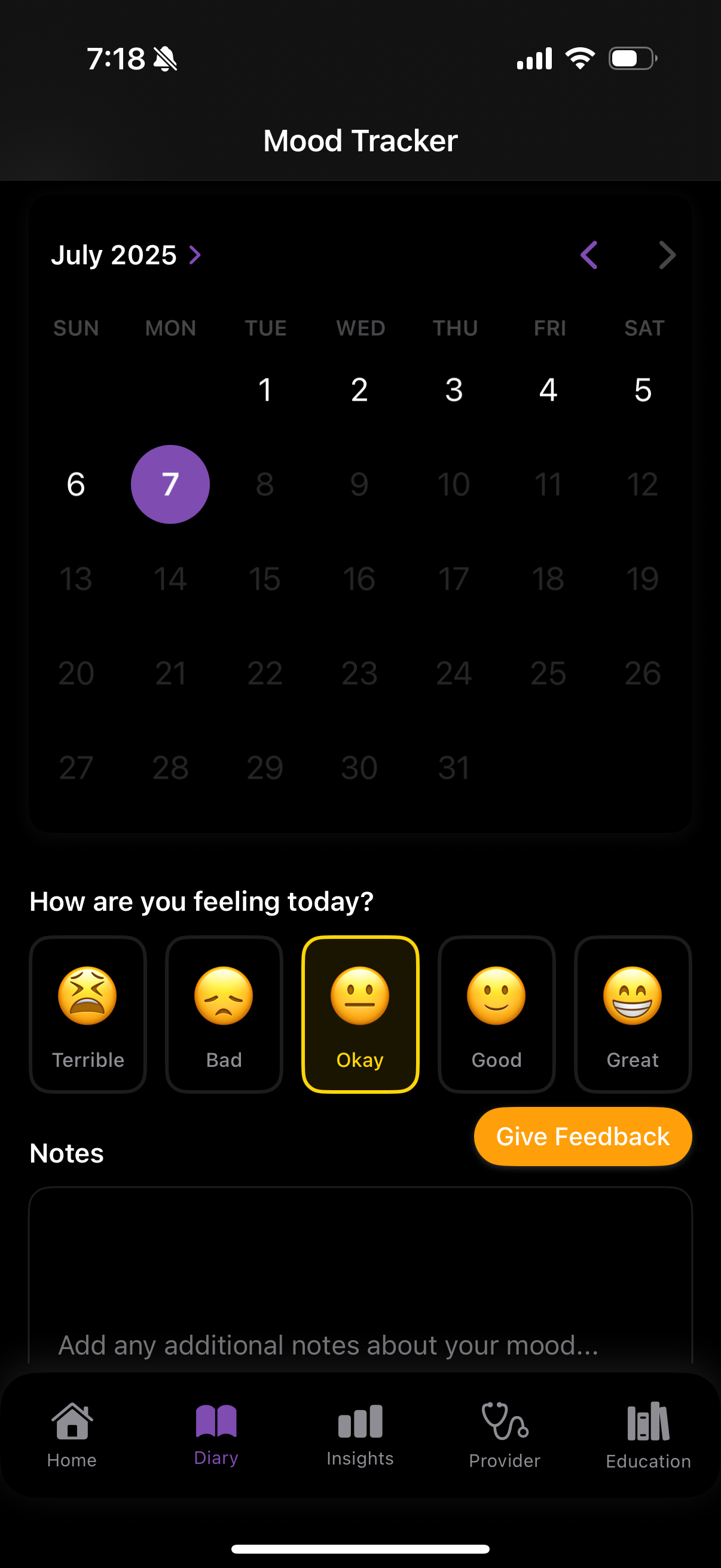Mark today's mood as Good

[496, 1014]
